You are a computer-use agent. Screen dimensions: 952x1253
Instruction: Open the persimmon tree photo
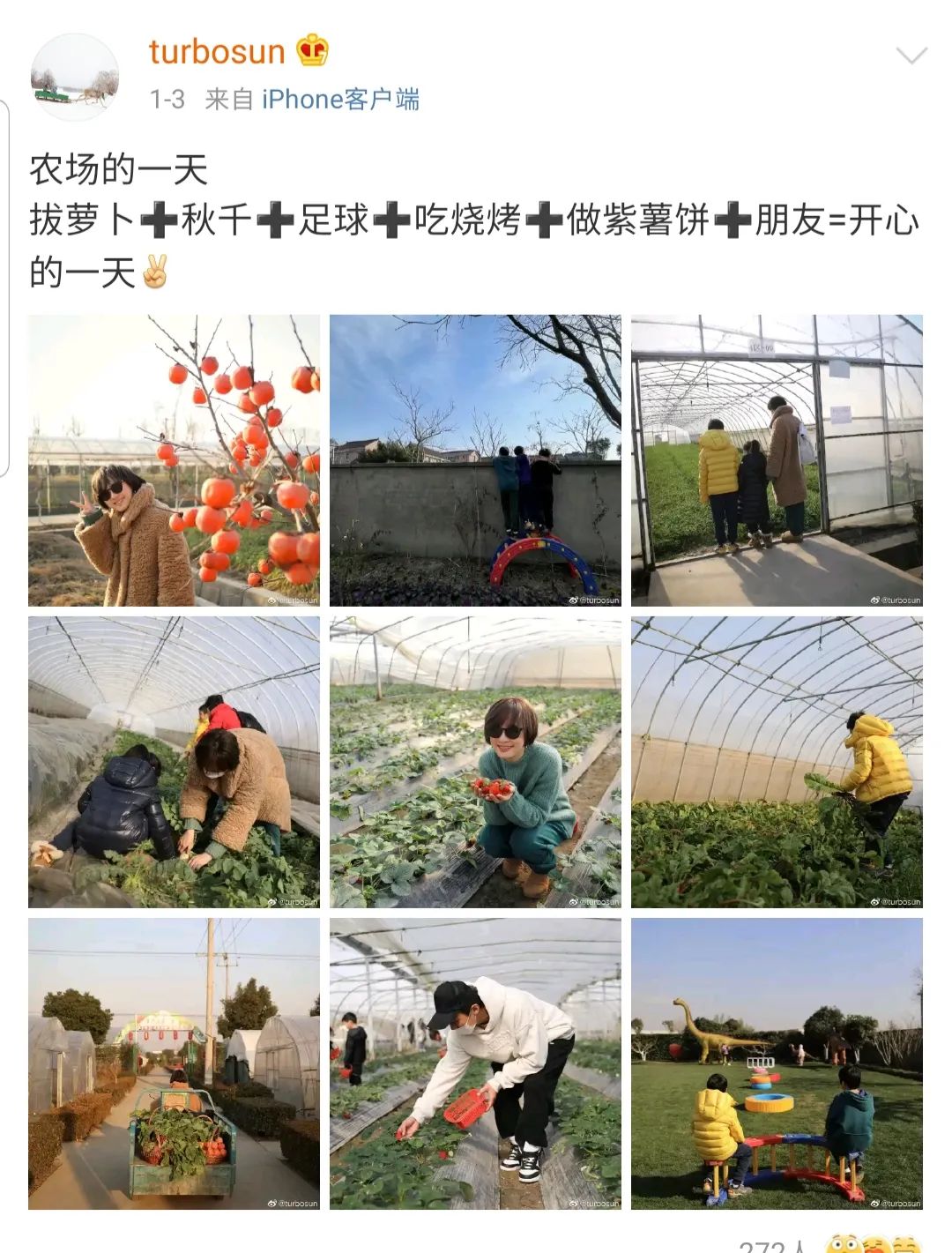(x=174, y=460)
